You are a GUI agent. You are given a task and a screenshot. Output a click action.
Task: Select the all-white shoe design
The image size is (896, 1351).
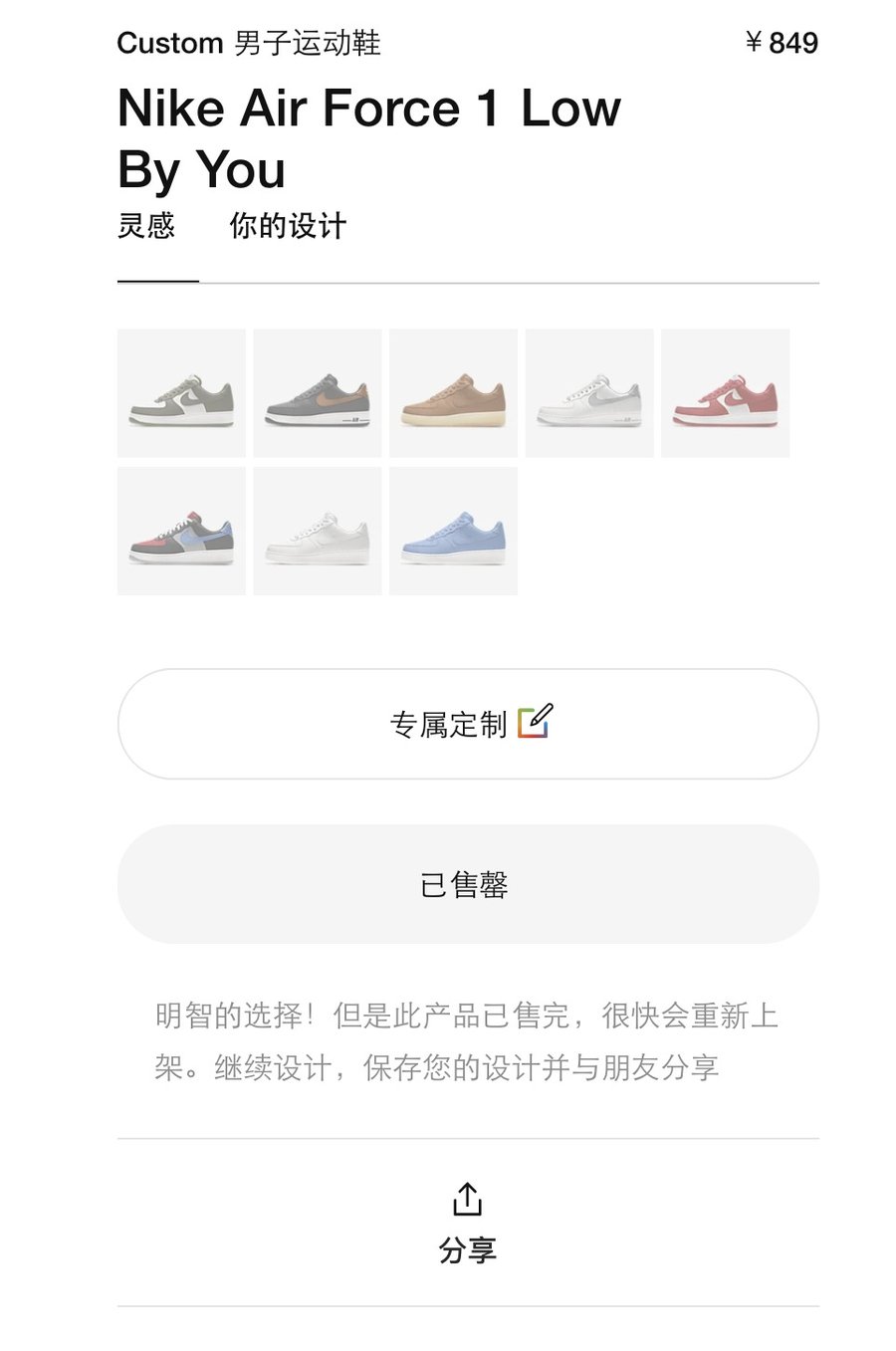point(318,531)
